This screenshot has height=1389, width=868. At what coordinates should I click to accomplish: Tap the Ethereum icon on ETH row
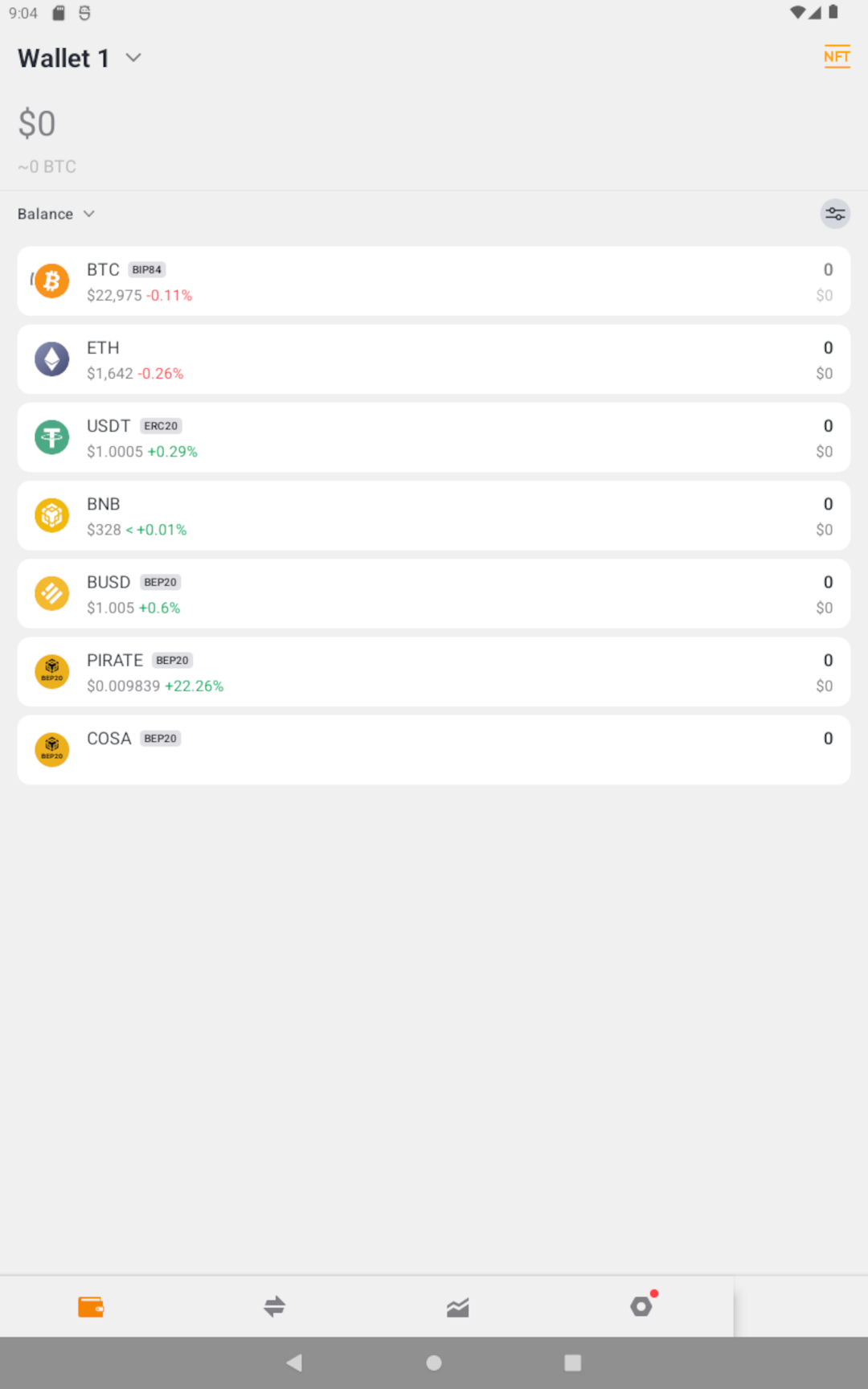pyautogui.click(x=51, y=359)
